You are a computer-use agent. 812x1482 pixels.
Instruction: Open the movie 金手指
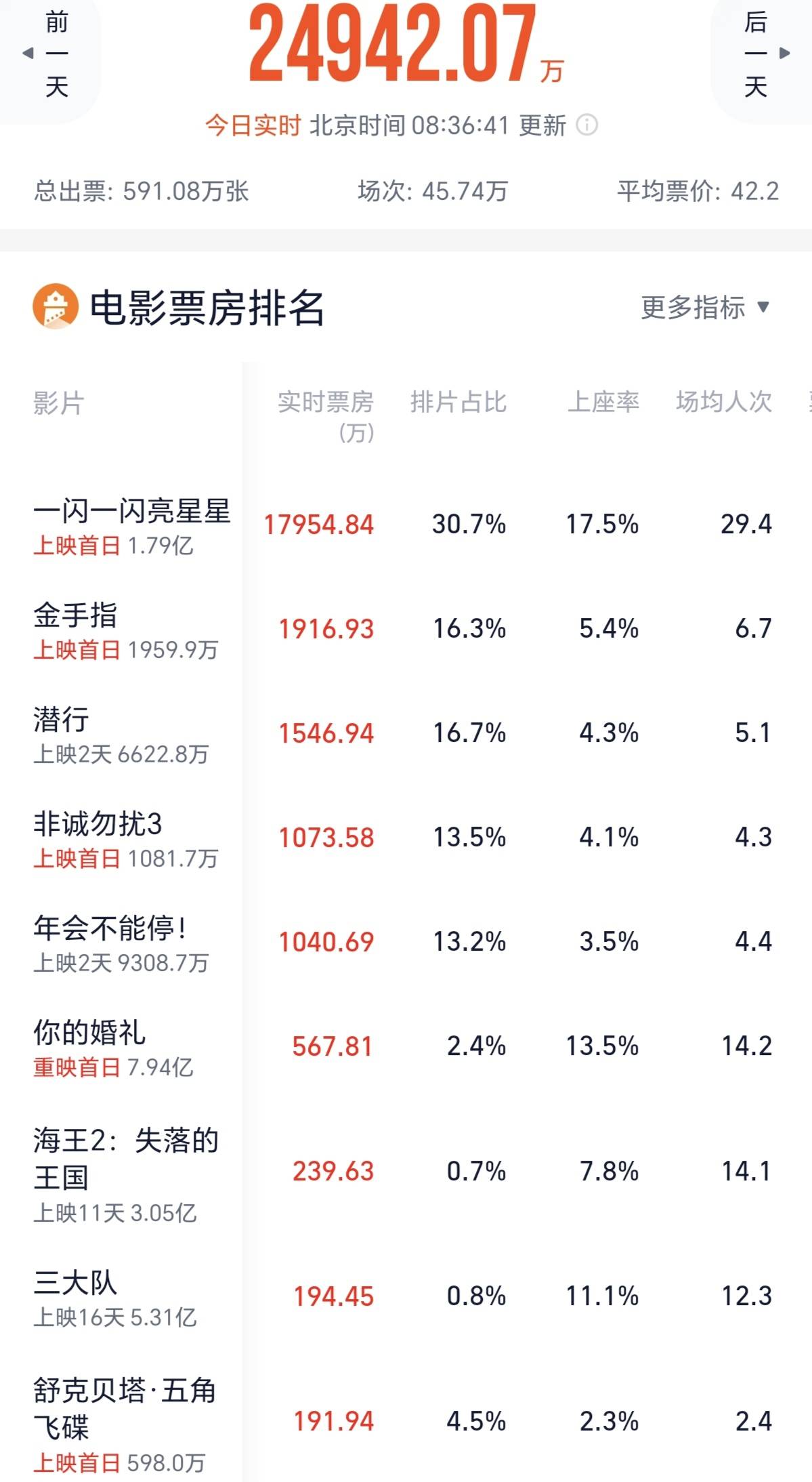pyautogui.click(x=406, y=630)
